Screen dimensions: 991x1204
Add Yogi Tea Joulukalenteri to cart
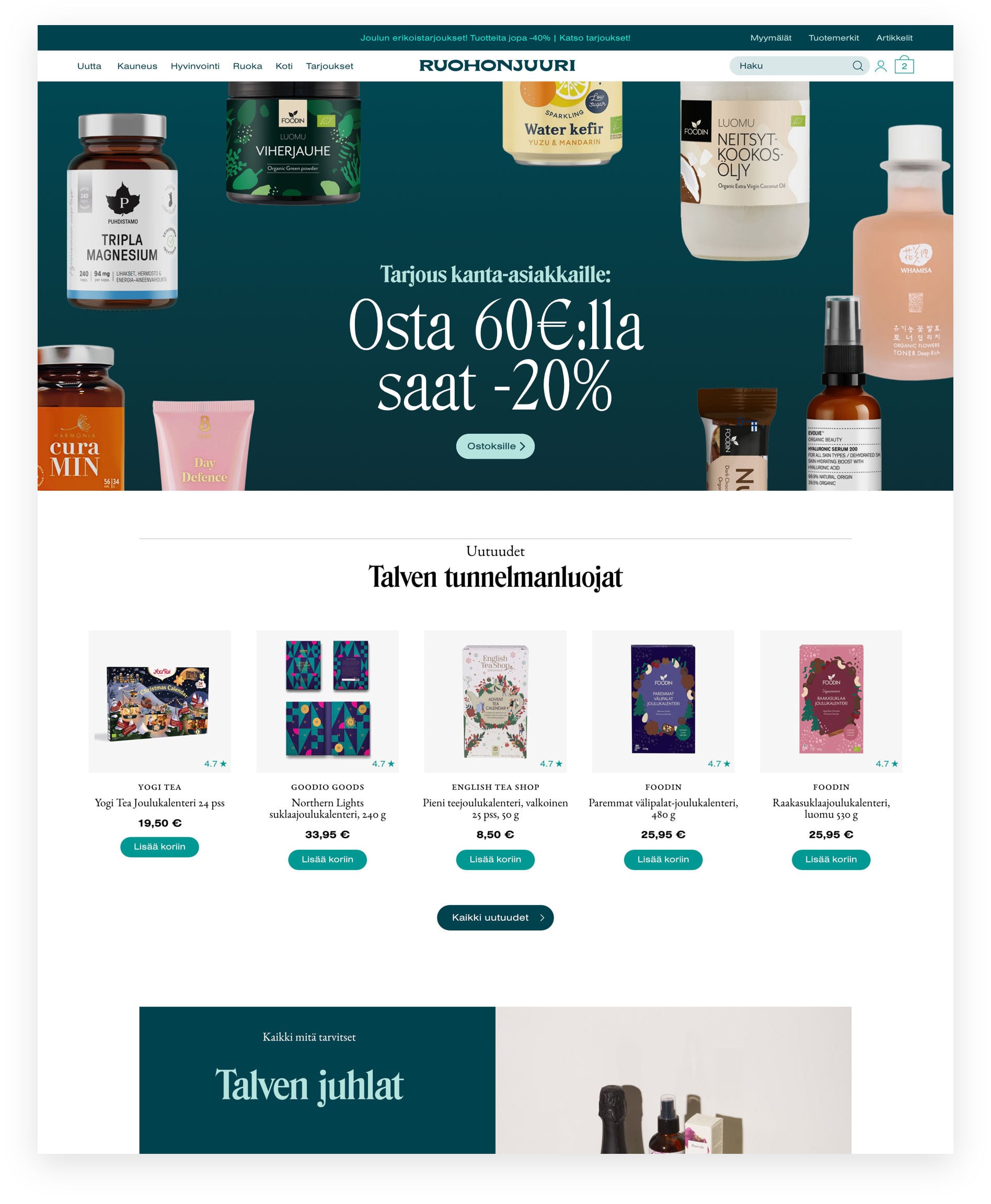159,847
